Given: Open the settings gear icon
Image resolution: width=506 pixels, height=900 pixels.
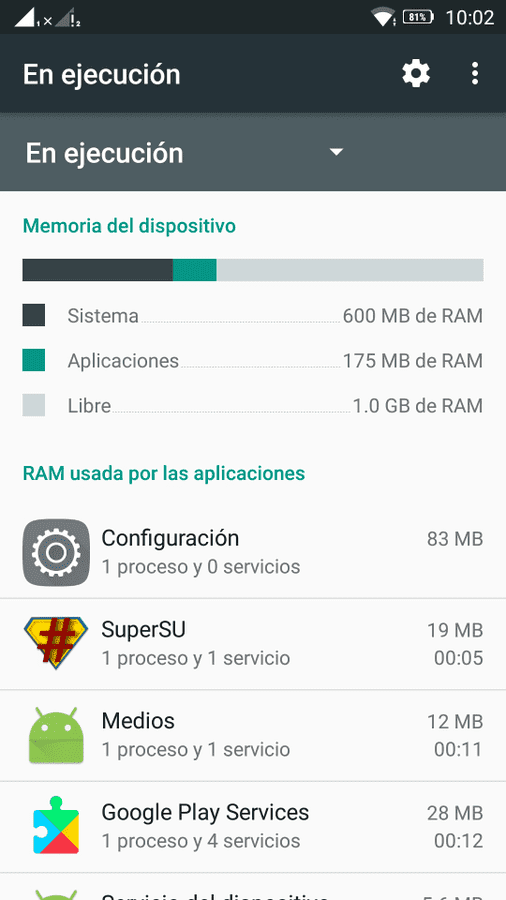Looking at the screenshot, I should point(416,74).
